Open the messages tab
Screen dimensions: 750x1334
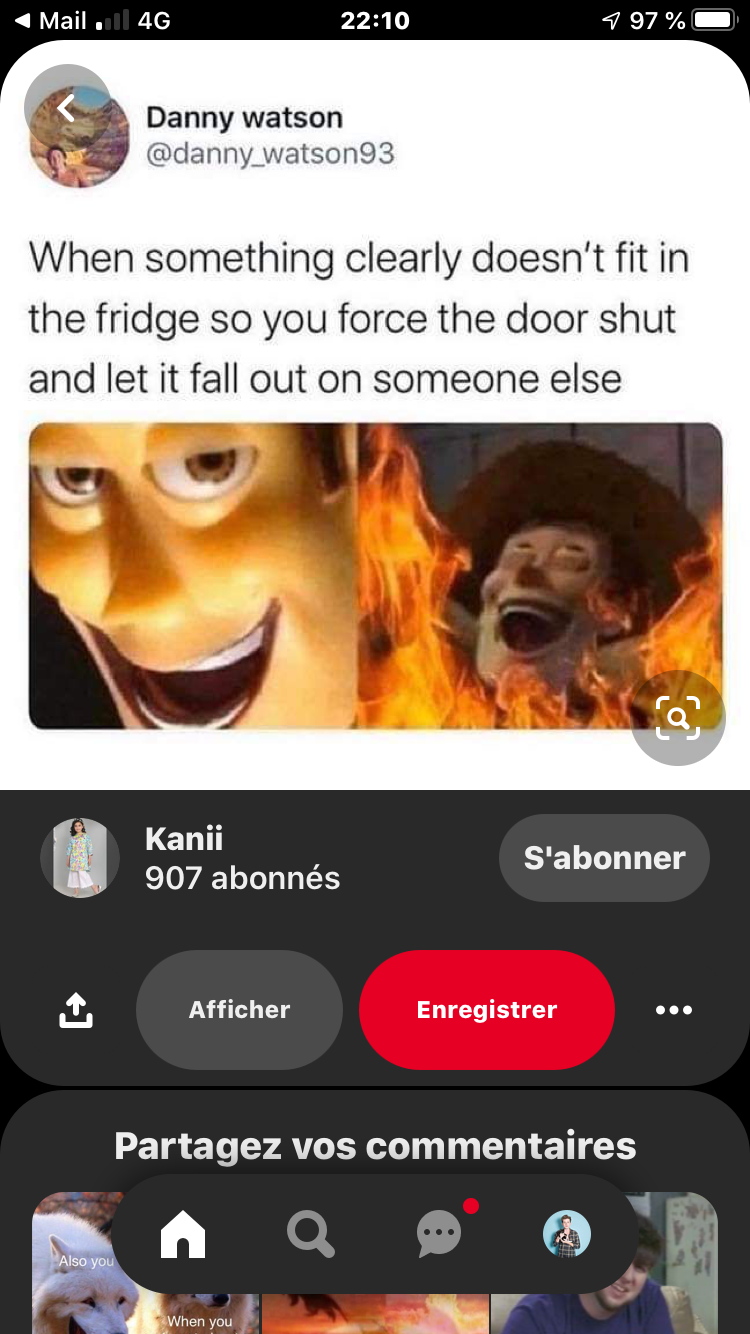(x=439, y=1234)
